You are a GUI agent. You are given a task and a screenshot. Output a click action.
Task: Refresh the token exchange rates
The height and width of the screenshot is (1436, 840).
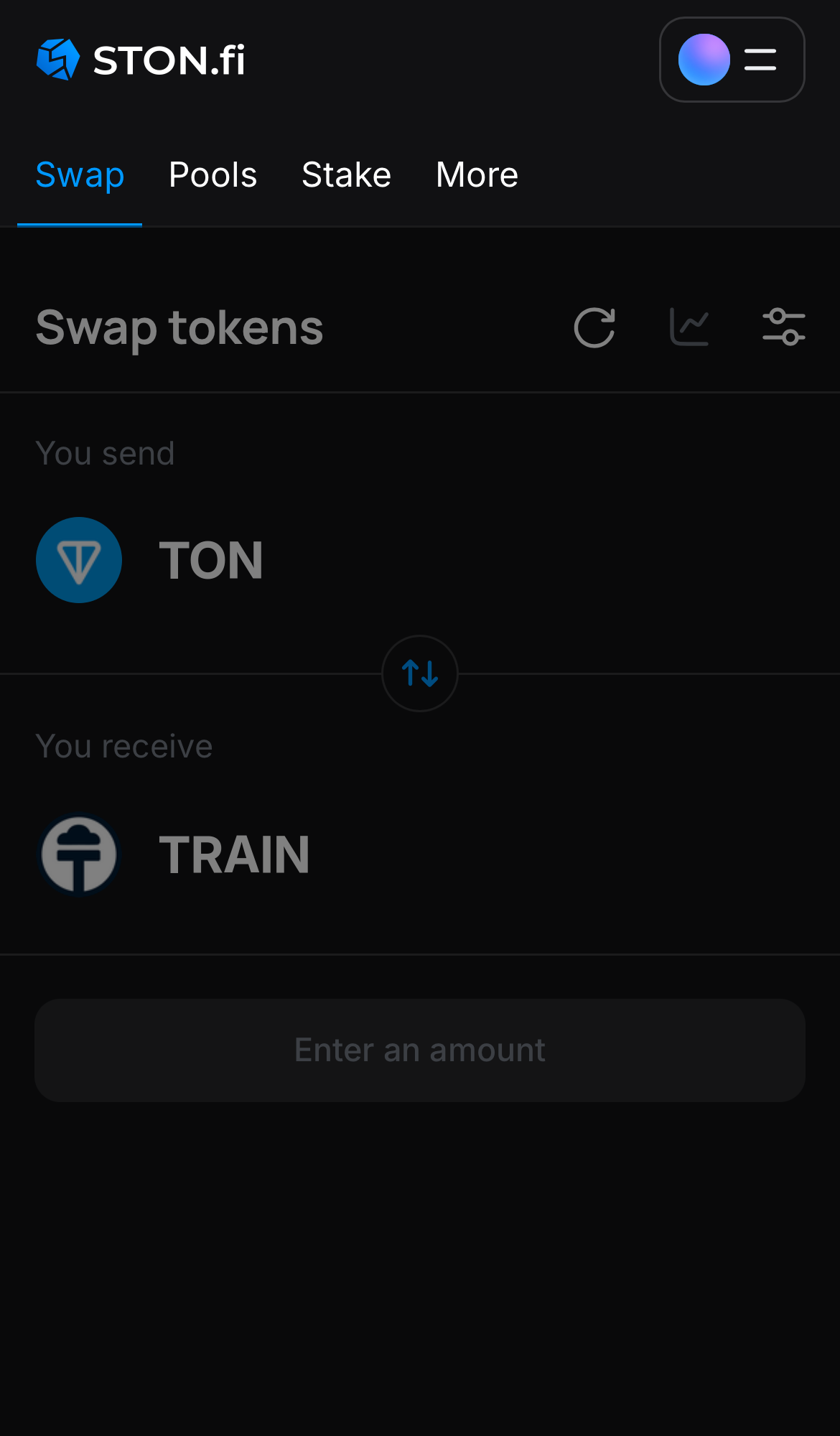point(594,327)
